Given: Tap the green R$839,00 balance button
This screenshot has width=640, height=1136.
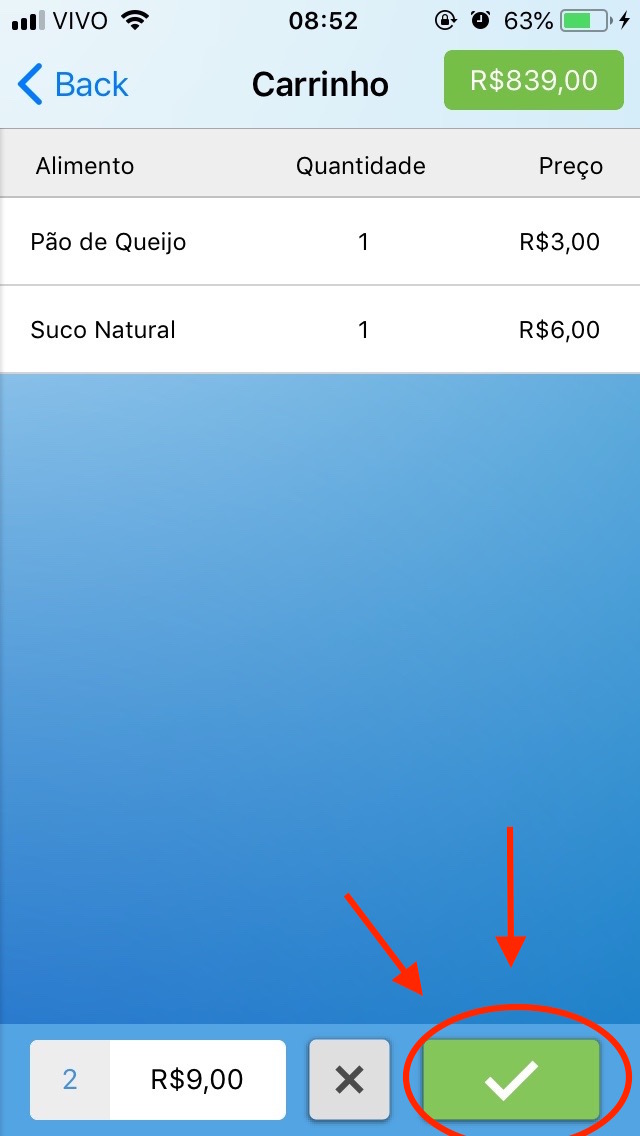Looking at the screenshot, I should pos(533,80).
